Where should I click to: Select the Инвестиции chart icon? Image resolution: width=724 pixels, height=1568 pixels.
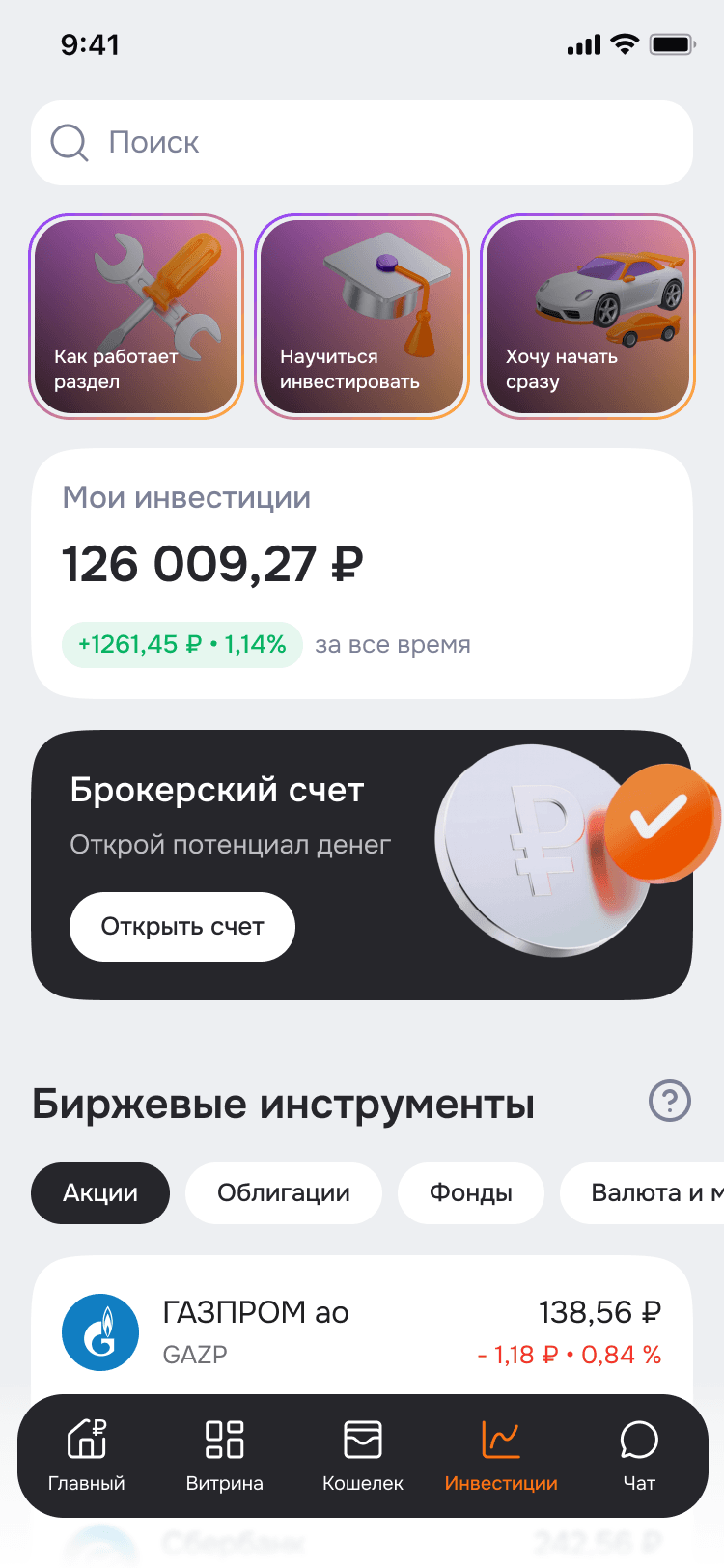[x=501, y=1436]
